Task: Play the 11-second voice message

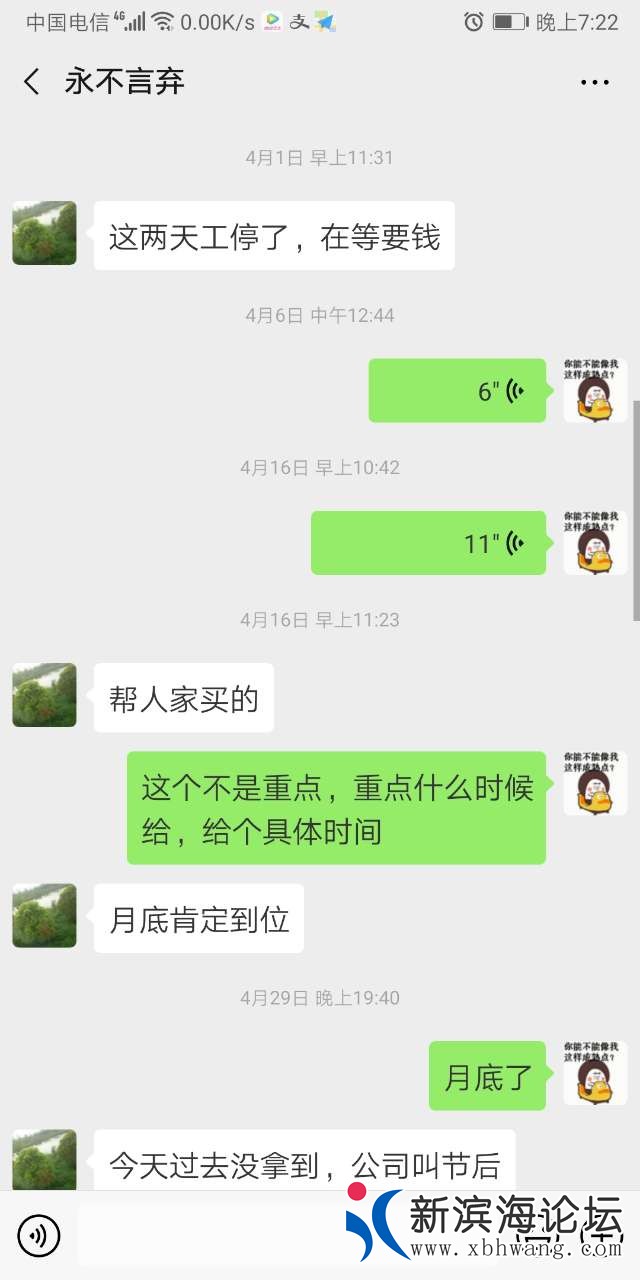Action: click(x=428, y=543)
